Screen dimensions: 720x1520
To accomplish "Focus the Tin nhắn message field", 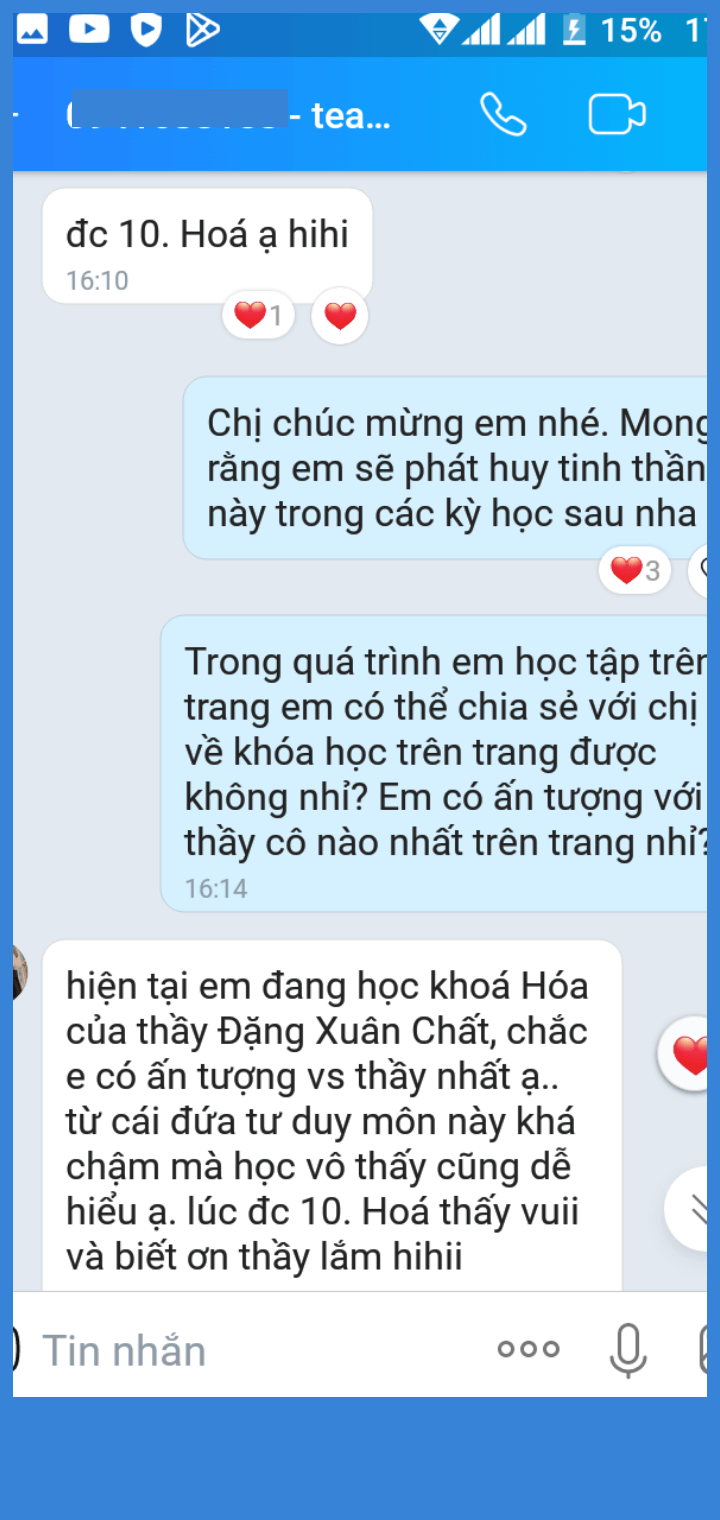I will [250, 1351].
